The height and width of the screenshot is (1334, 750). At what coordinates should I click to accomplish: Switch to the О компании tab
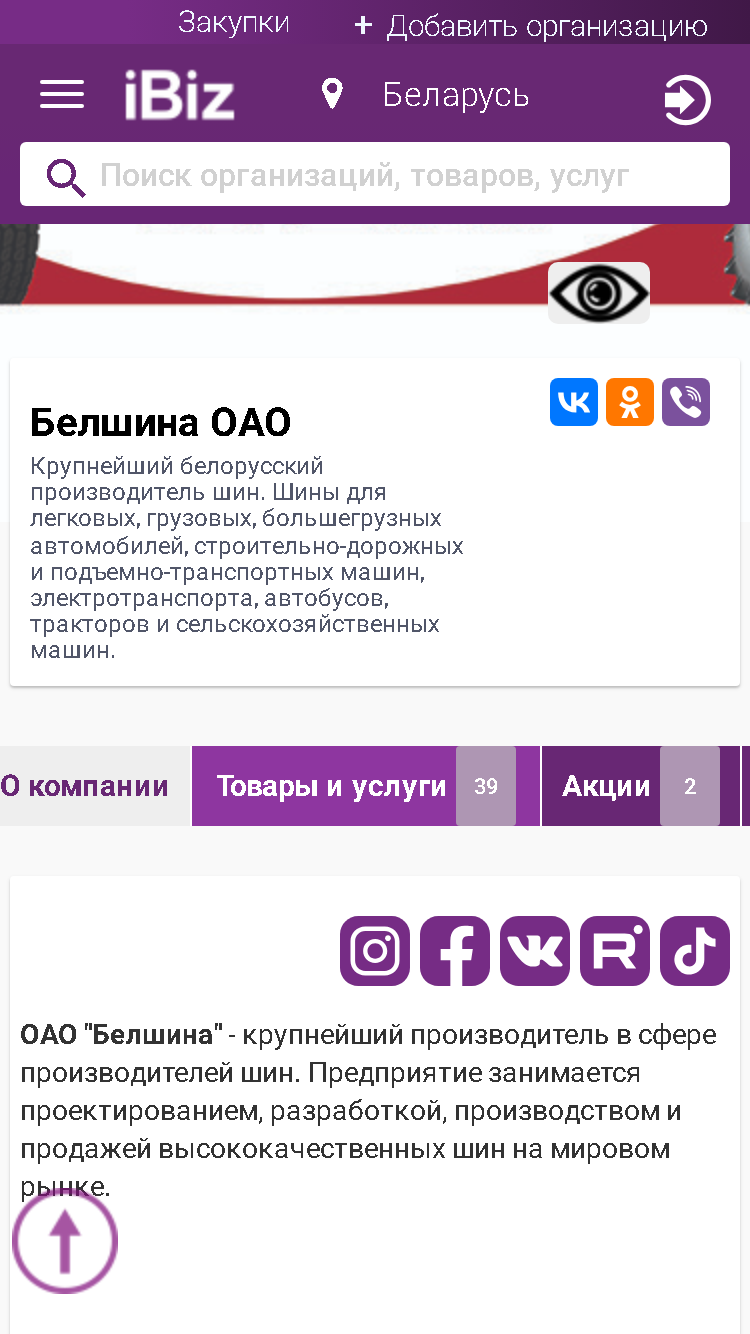tap(86, 786)
